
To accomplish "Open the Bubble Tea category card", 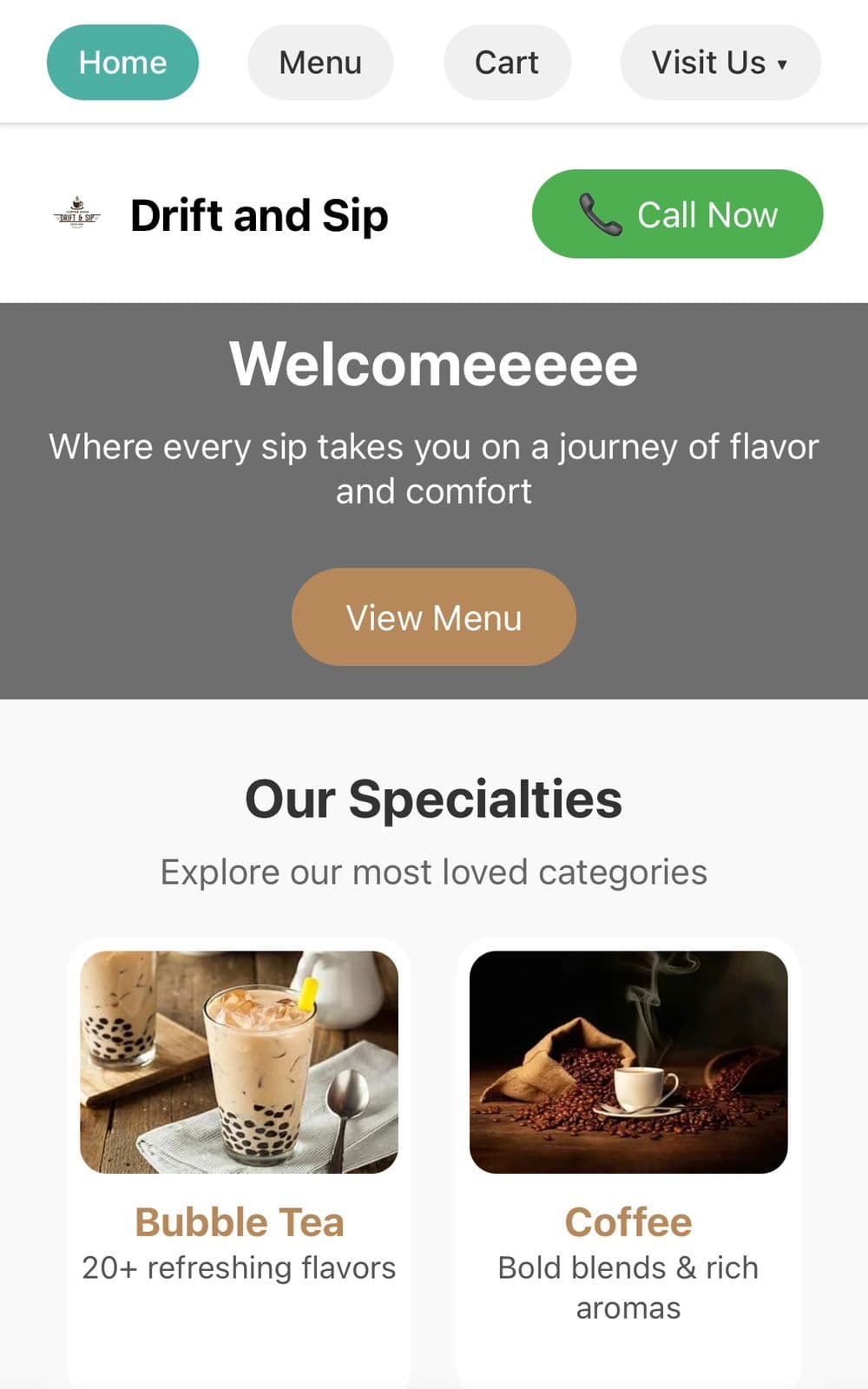I will pyautogui.click(x=239, y=1129).
